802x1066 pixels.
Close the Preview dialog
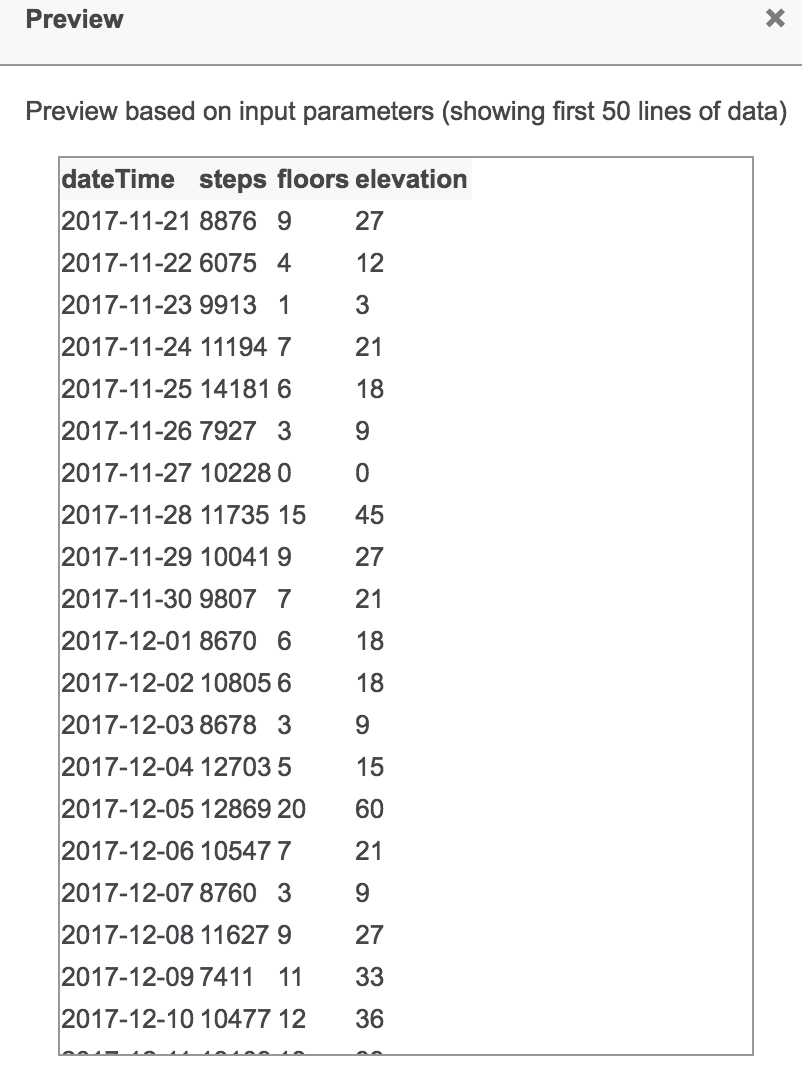pyautogui.click(x=774, y=19)
